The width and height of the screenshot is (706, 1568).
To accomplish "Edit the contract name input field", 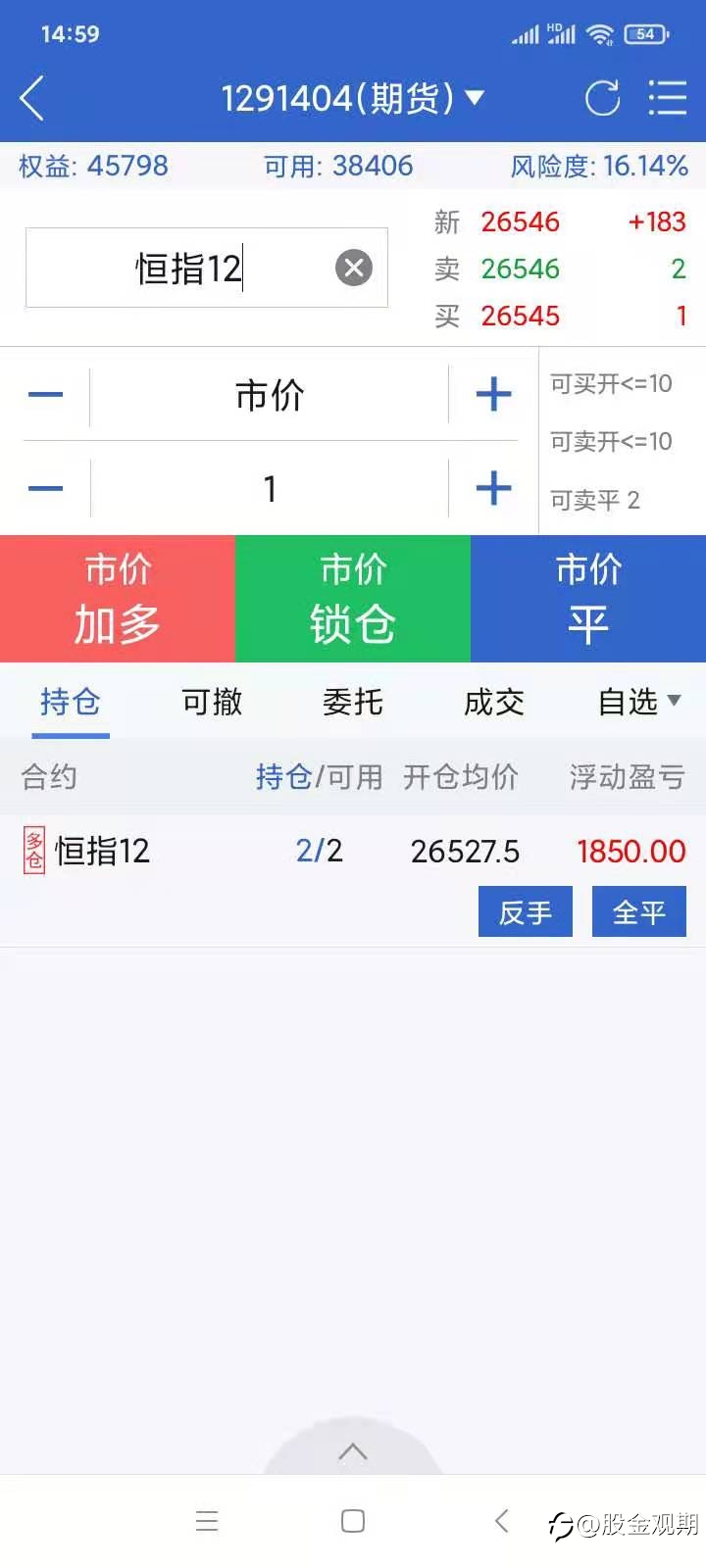I will point(207,268).
